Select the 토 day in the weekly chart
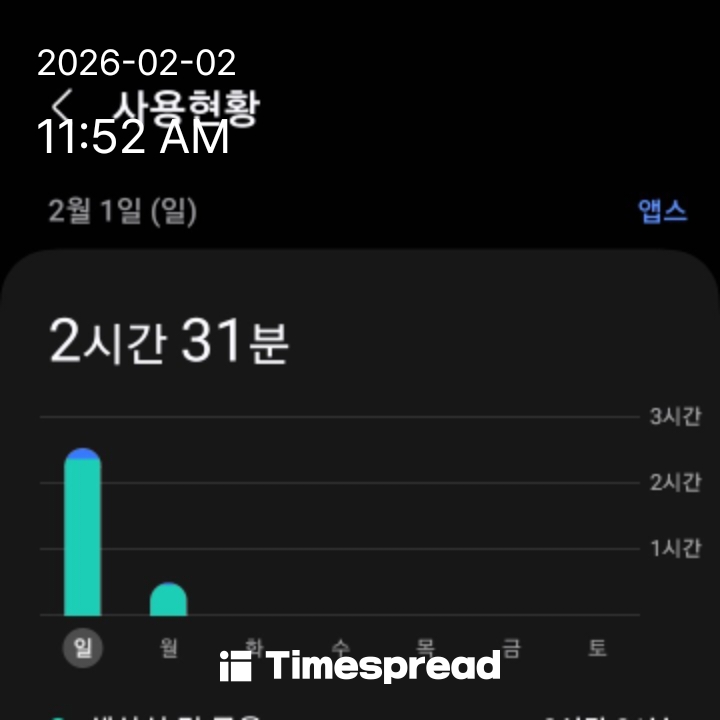 597,648
